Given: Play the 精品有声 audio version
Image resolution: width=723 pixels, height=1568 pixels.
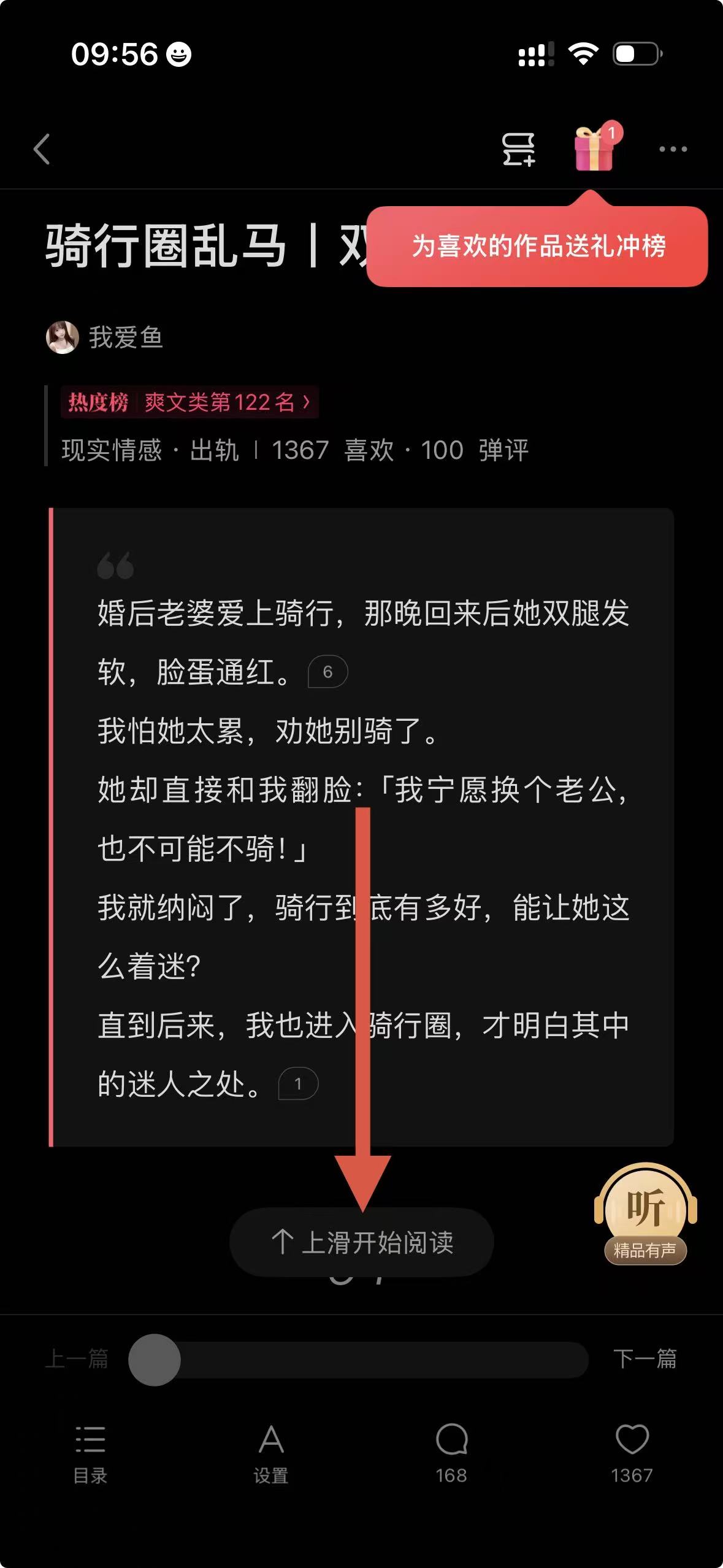Looking at the screenshot, I should [x=645, y=1213].
